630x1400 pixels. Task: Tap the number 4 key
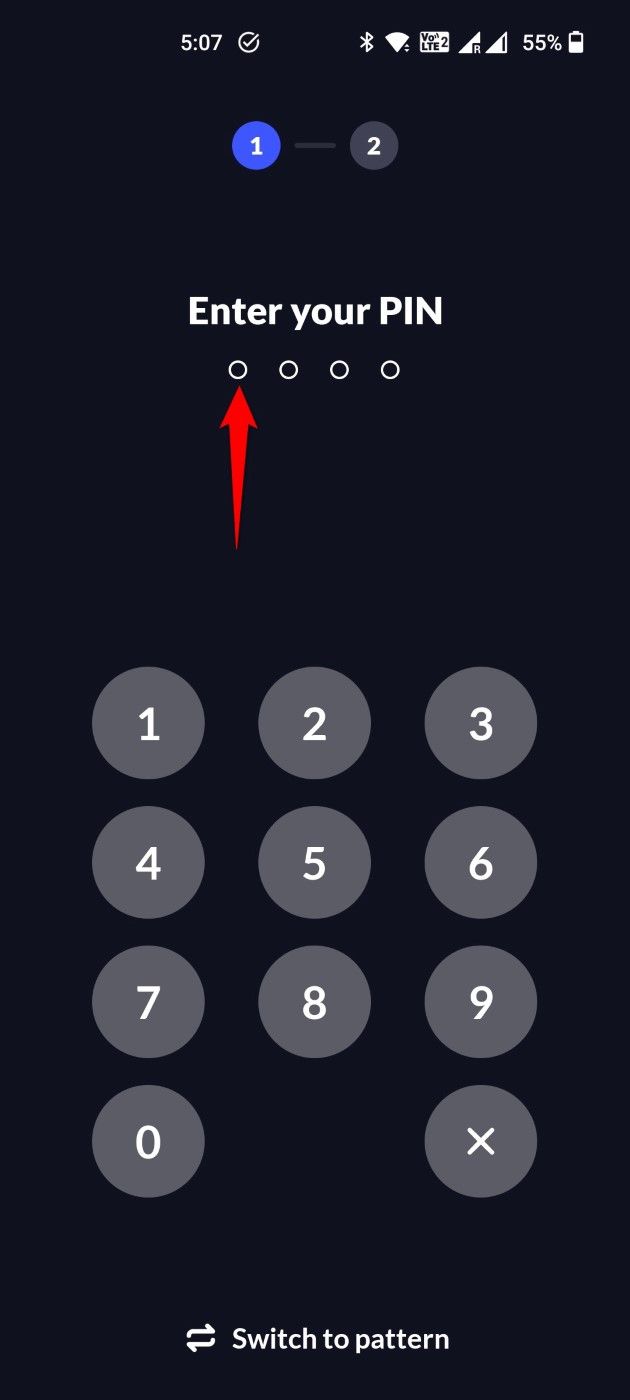tap(148, 863)
